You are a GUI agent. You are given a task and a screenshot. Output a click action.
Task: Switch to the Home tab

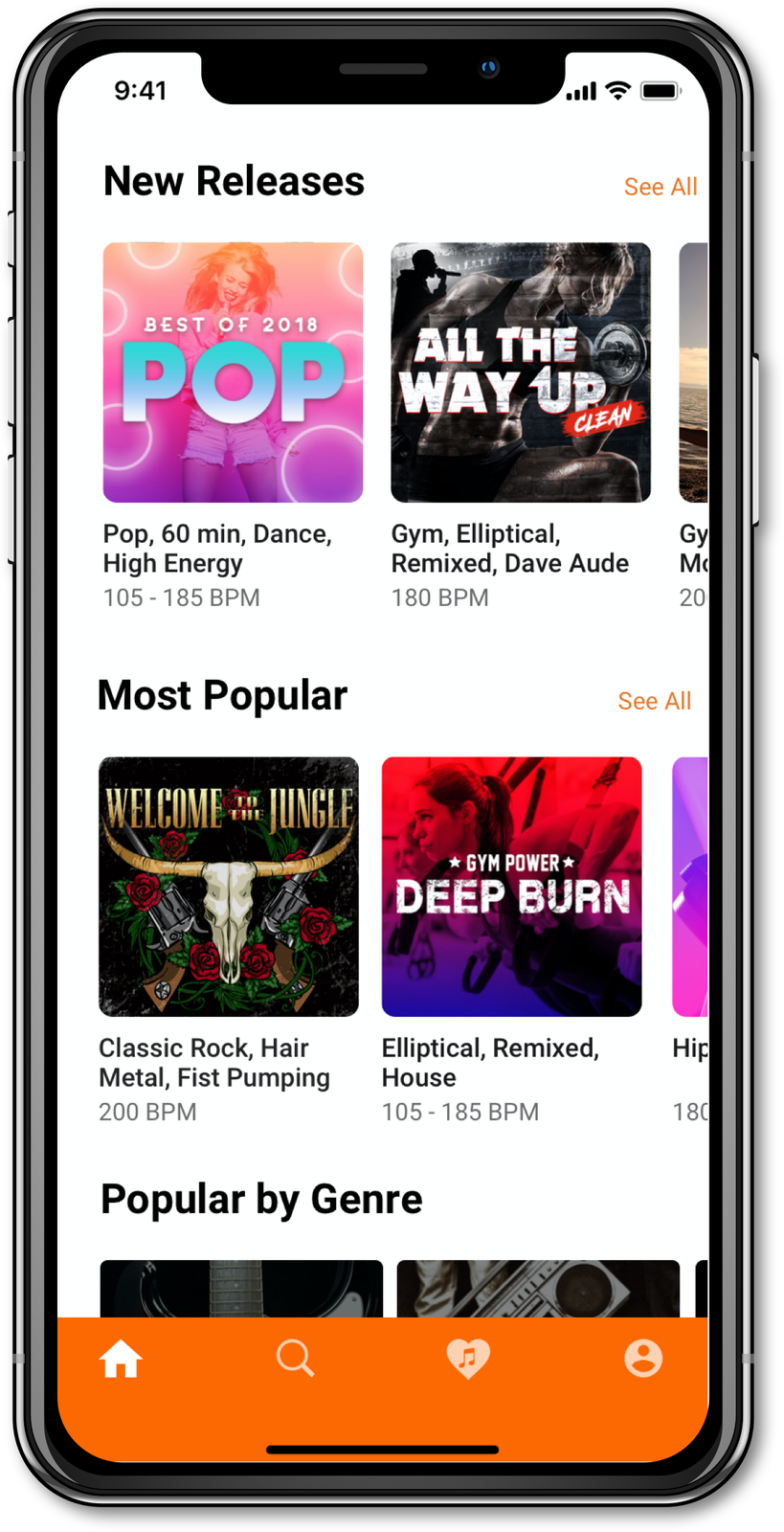click(121, 1359)
